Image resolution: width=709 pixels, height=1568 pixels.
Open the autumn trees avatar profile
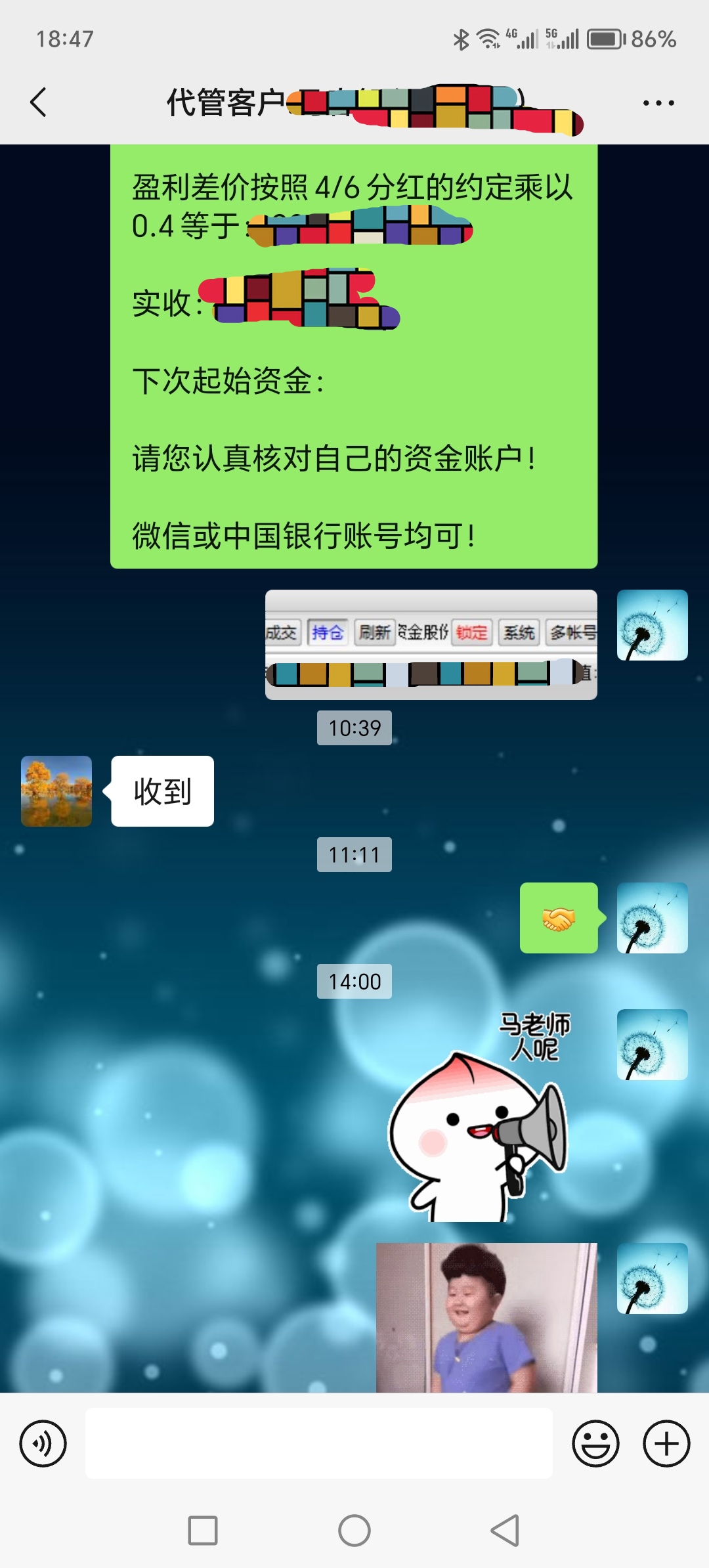tap(56, 791)
